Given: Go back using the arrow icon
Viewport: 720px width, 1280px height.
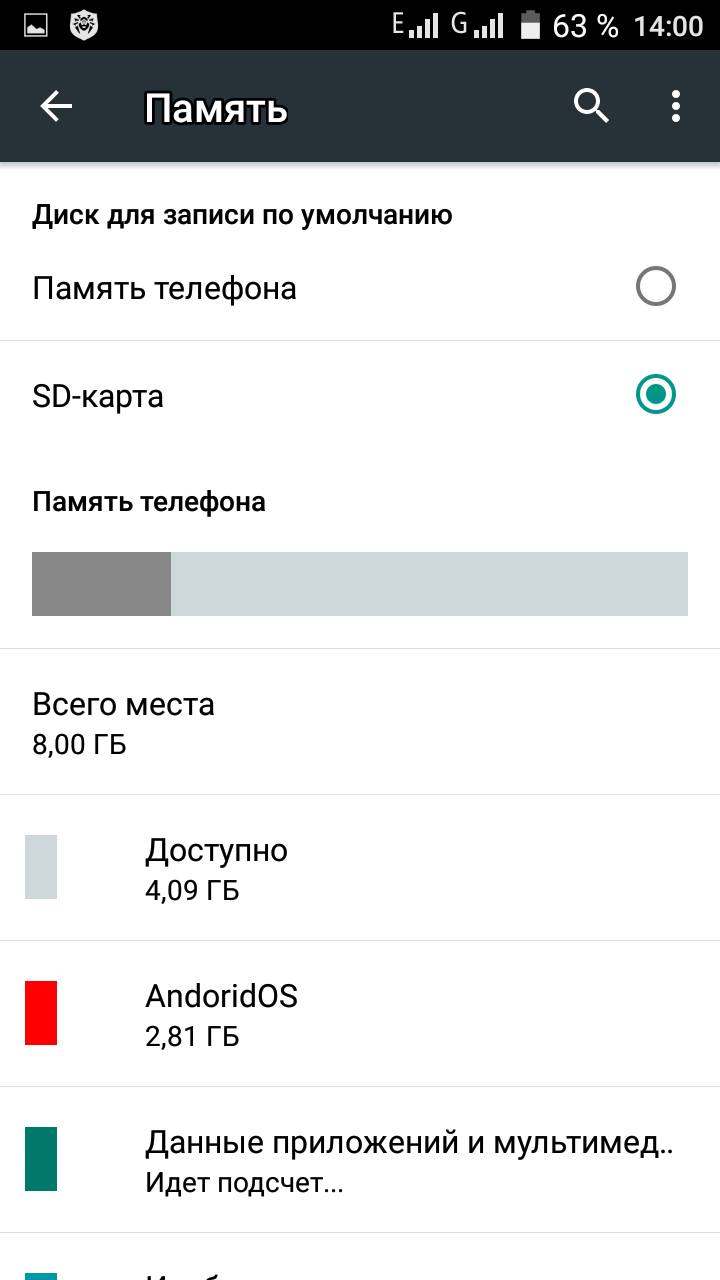Looking at the screenshot, I should click(56, 106).
